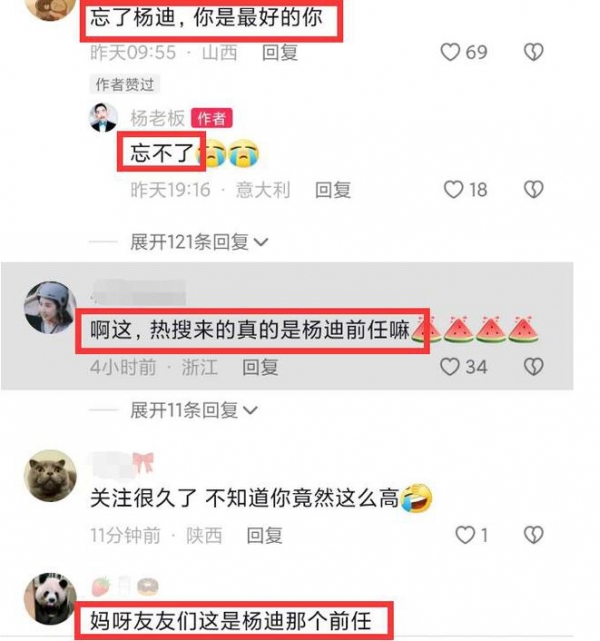Open 杨老板's profile avatar
Screen dimensions: 600x641
(x=103, y=118)
